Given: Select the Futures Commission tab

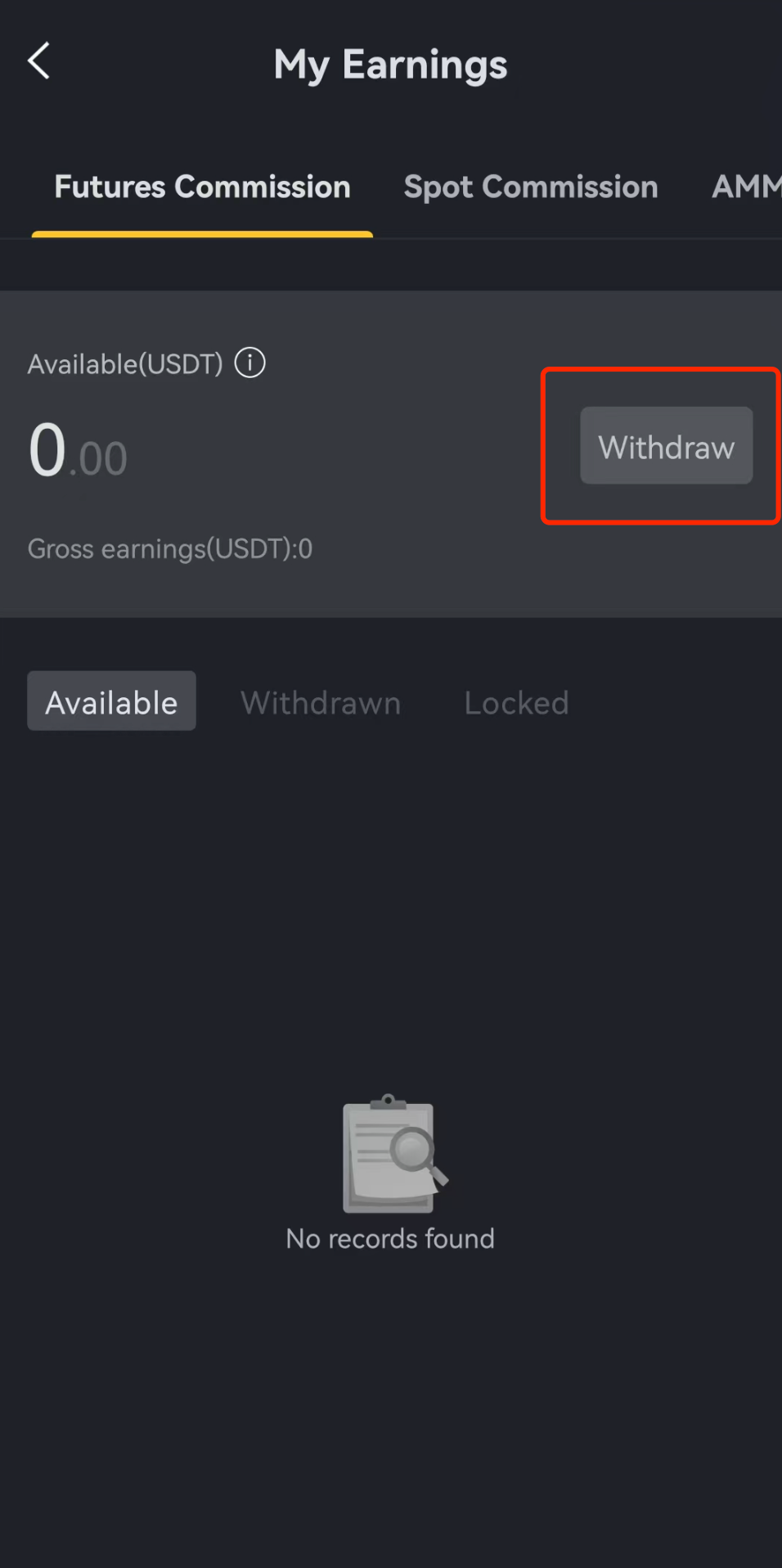Looking at the screenshot, I should [x=202, y=187].
